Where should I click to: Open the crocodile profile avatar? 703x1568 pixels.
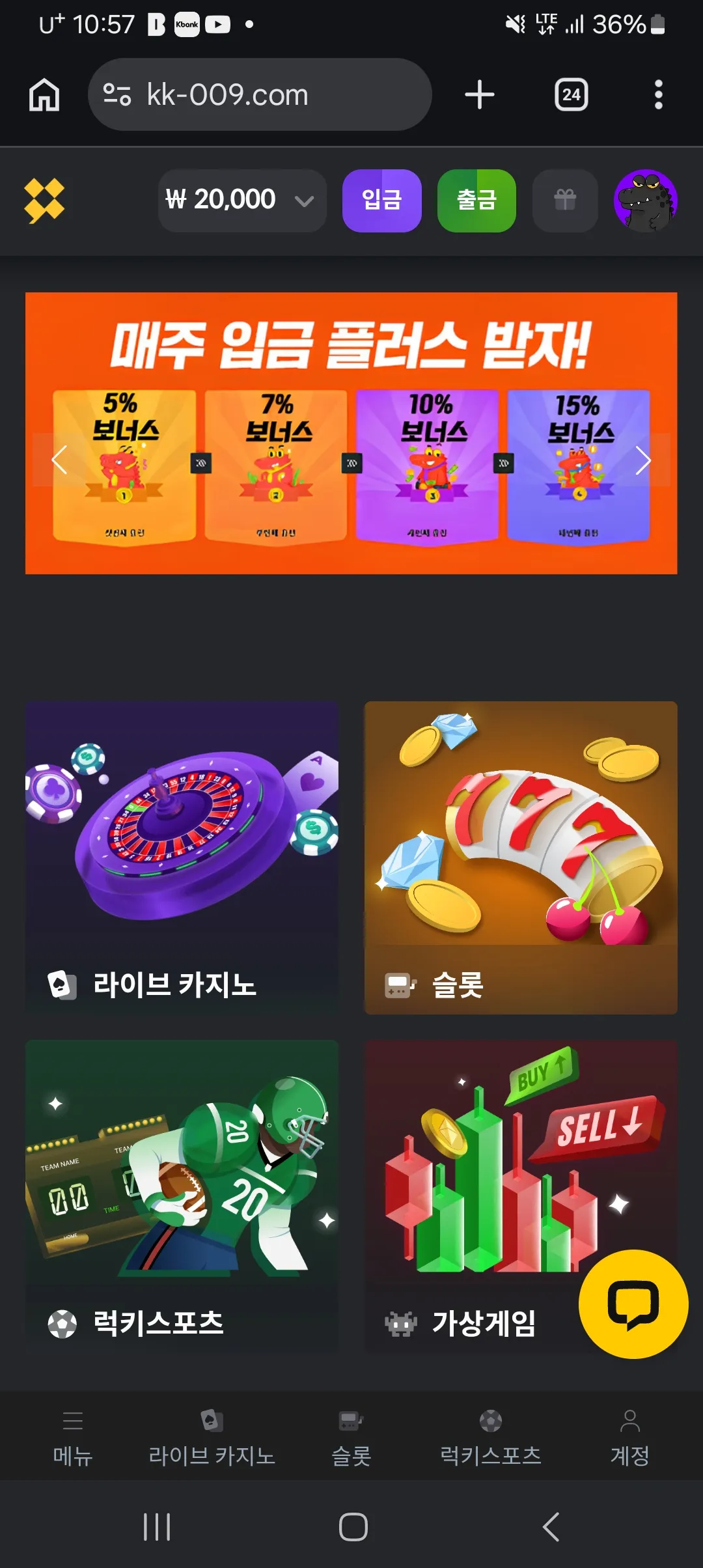tap(646, 201)
